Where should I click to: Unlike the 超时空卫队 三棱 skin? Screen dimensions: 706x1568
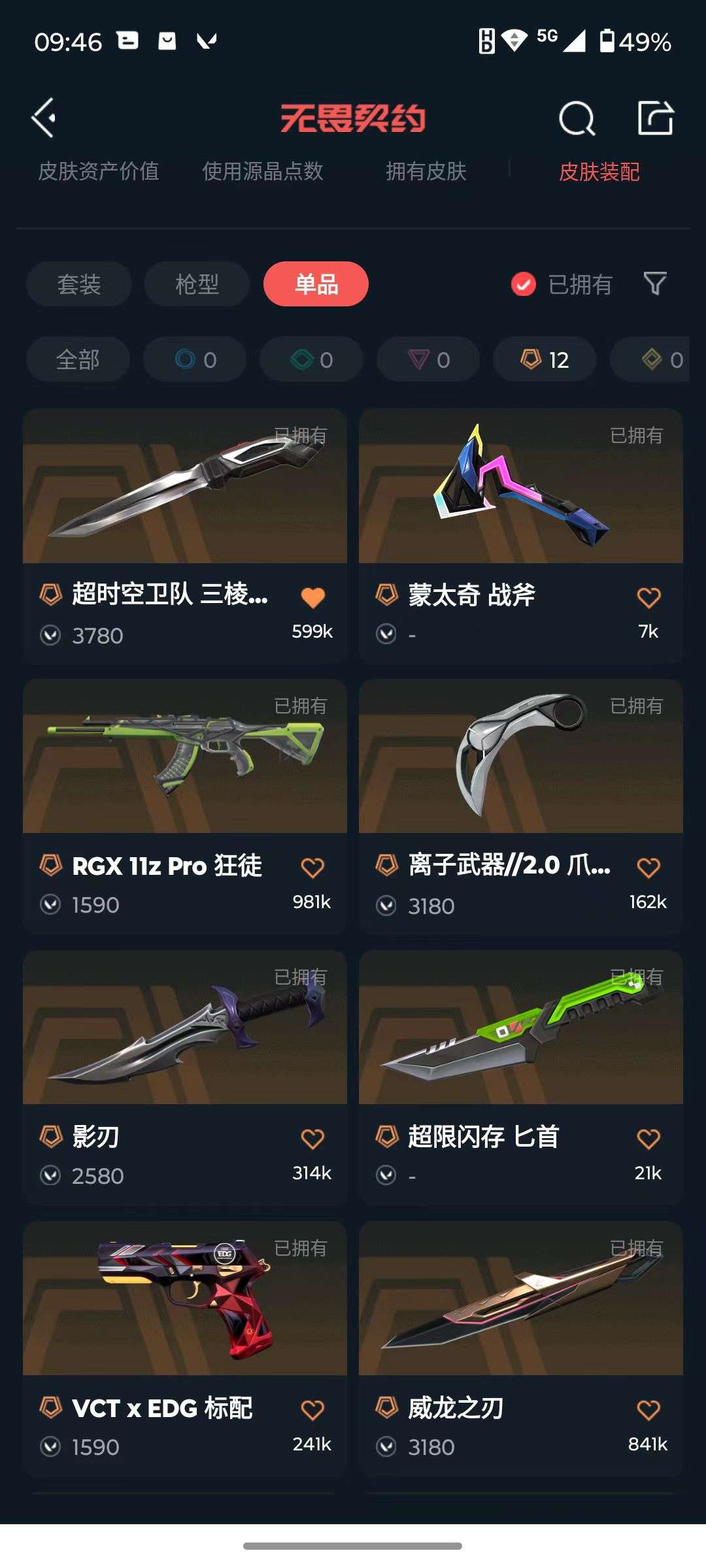click(x=312, y=597)
